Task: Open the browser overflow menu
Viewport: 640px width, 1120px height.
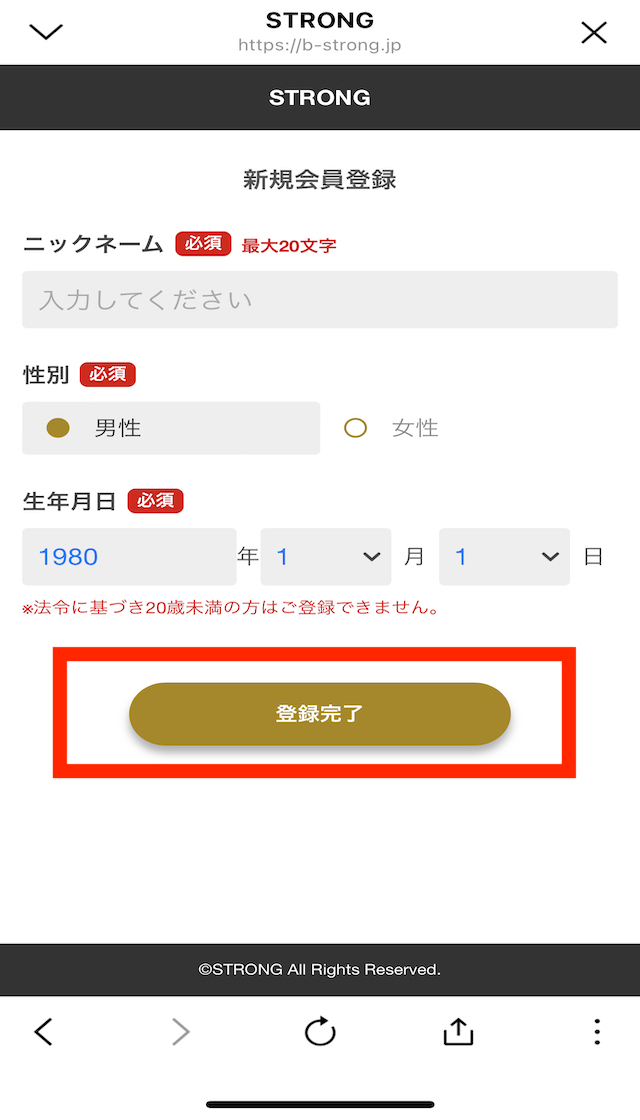Action: pyautogui.click(x=596, y=1031)
